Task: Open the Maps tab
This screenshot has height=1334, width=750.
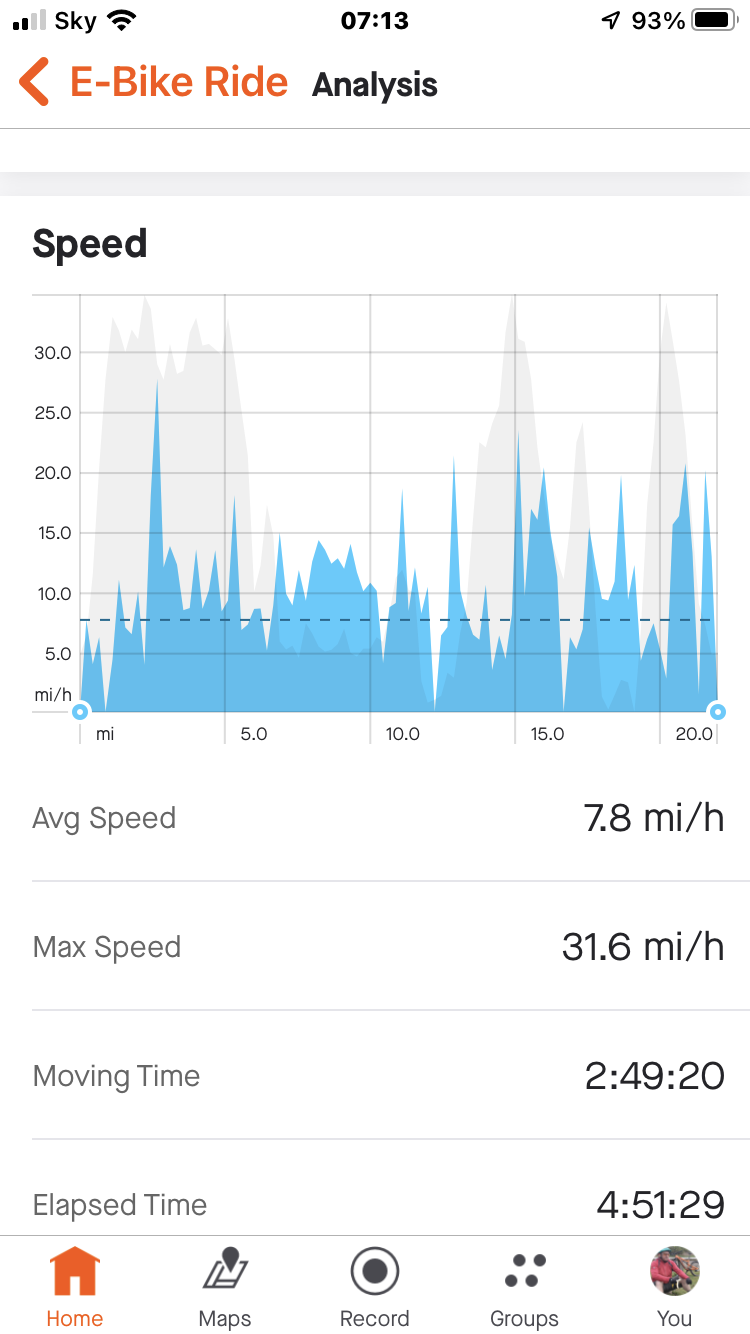Action: (x=225, y=1288)
